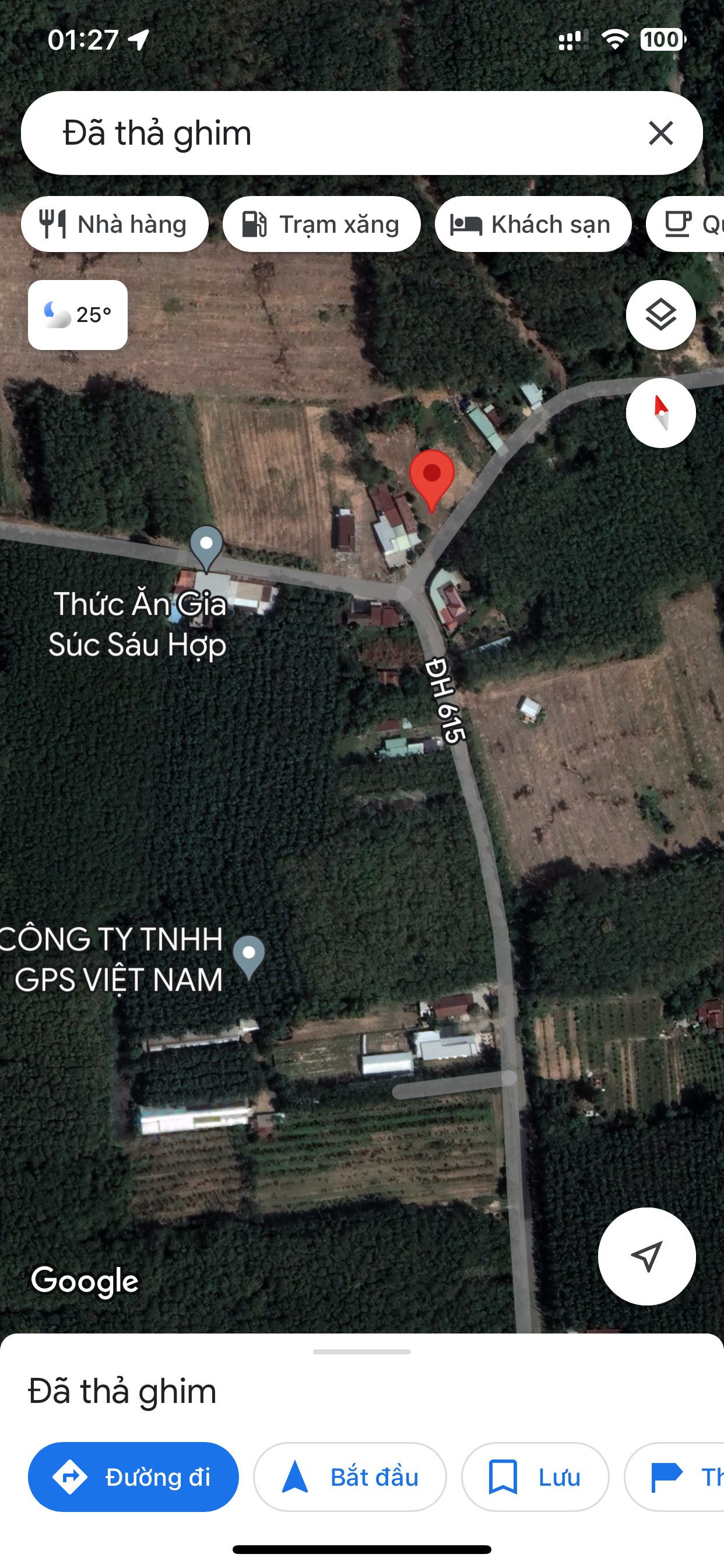724x1568 pixels.
Task: Expand the bottom sheet handle
Action: click(x=361, y=1352)
